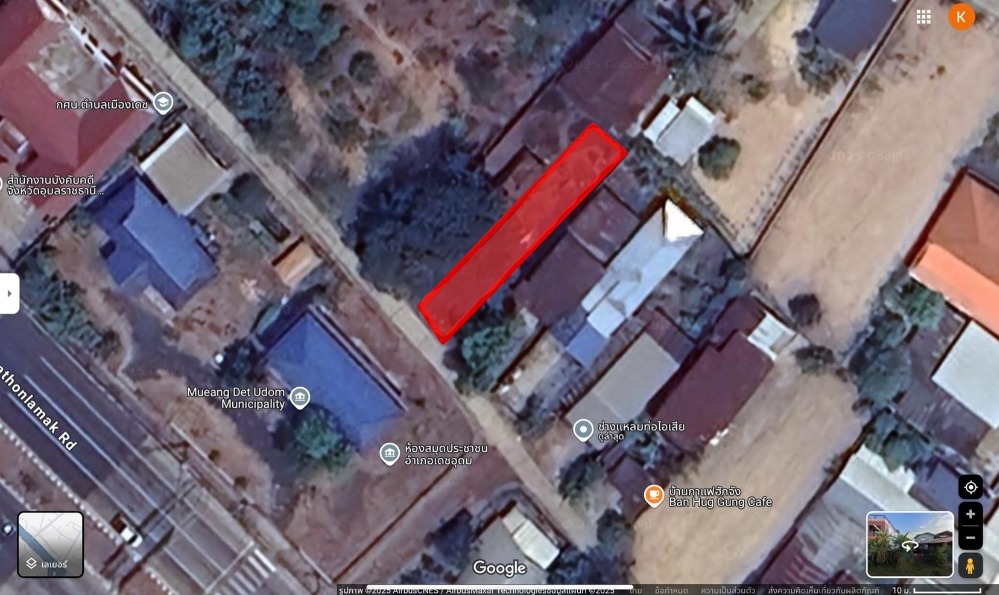The width and height of the screenshot is (999, 595).
Task: Open the Street View photo thumbnail
Action: pyautogui.click(x=909, y=544)
